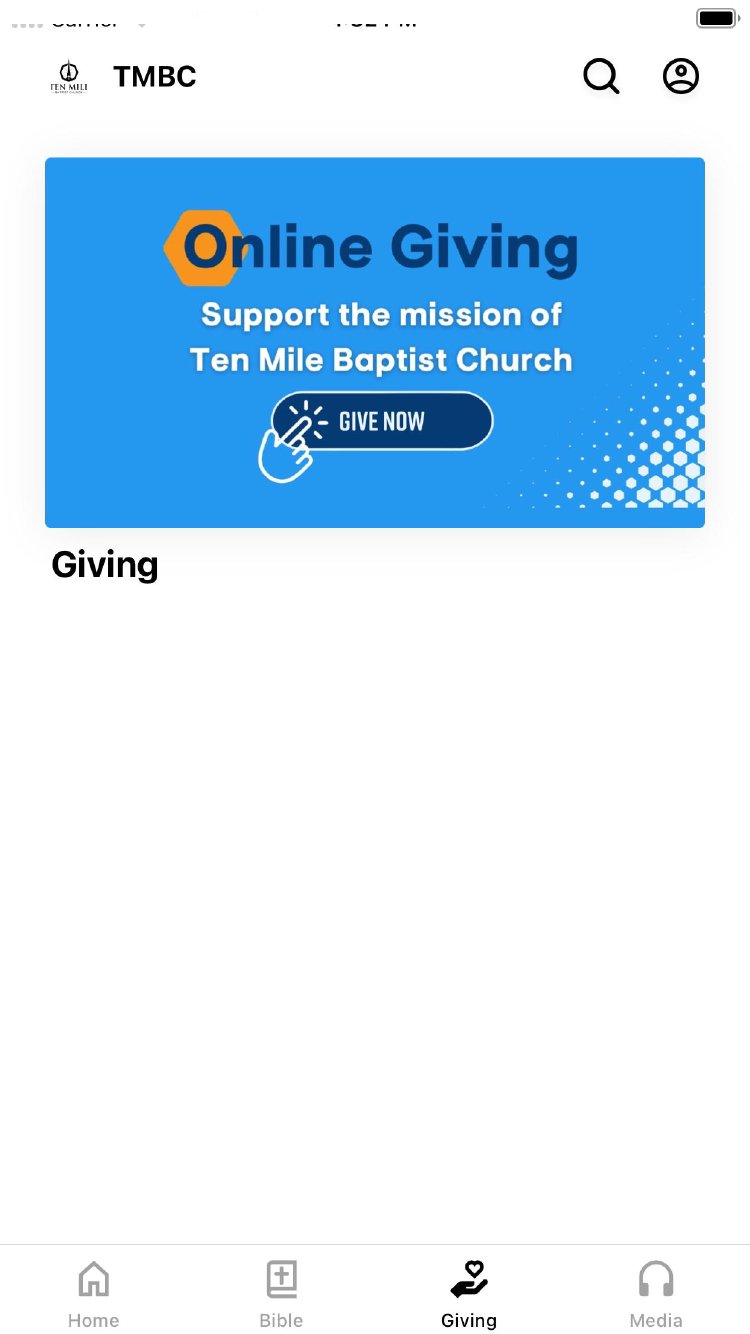Switch to the Media tab
The width and height of the screenshot is (750, 1334).
(x=656, y=1293)
